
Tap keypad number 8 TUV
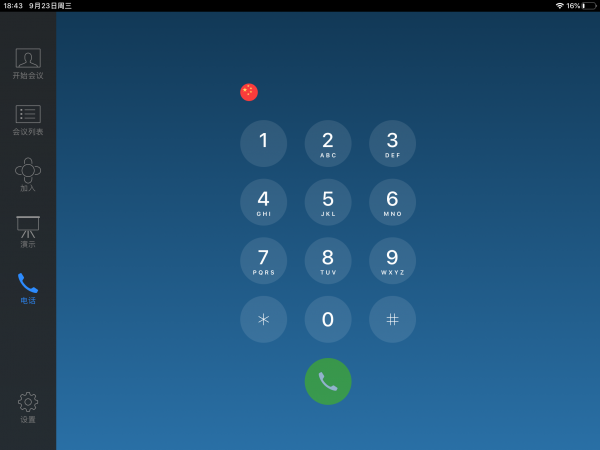click(328, 260)
